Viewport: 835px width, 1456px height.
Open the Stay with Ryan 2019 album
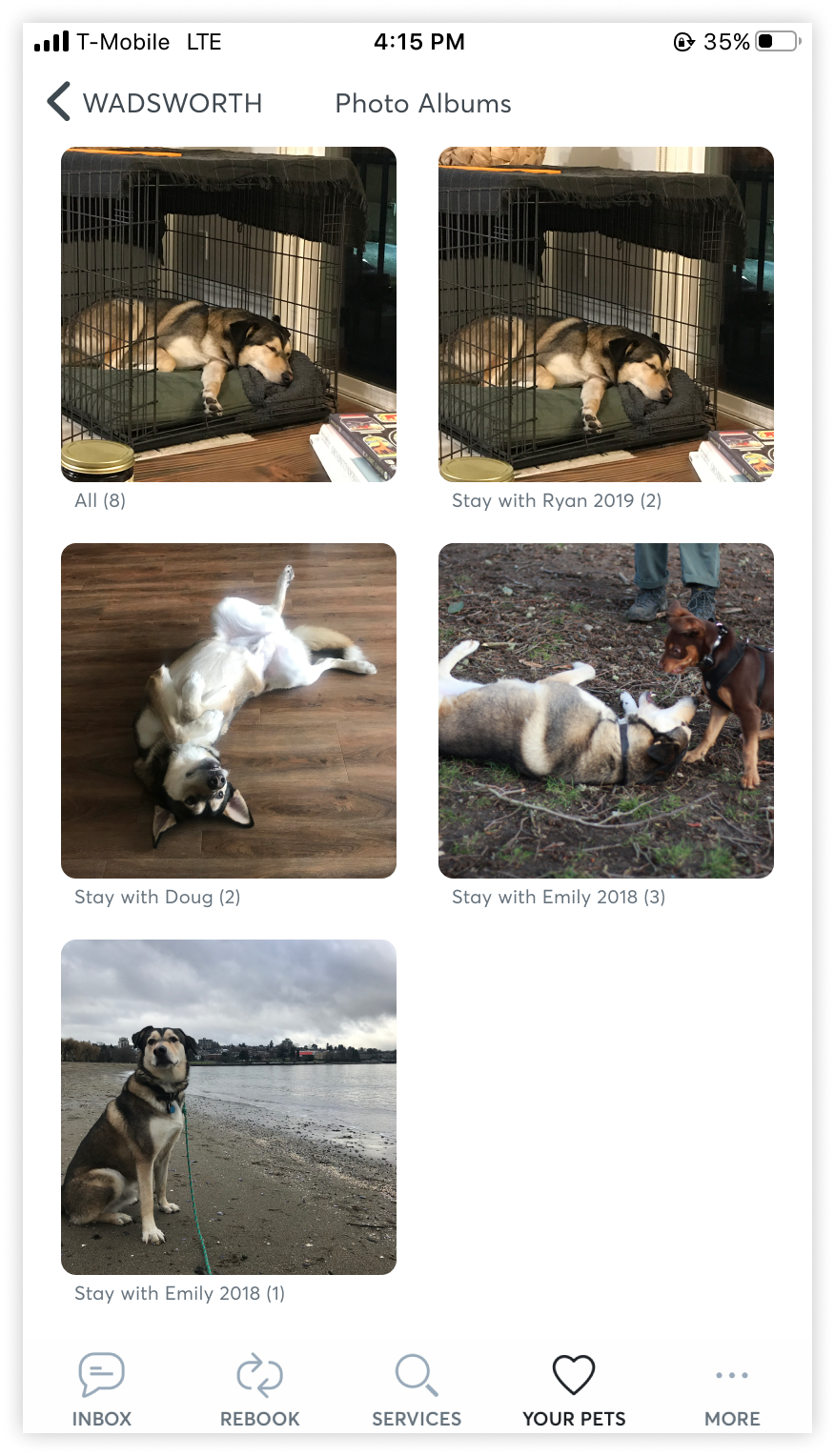pos(606,314)
